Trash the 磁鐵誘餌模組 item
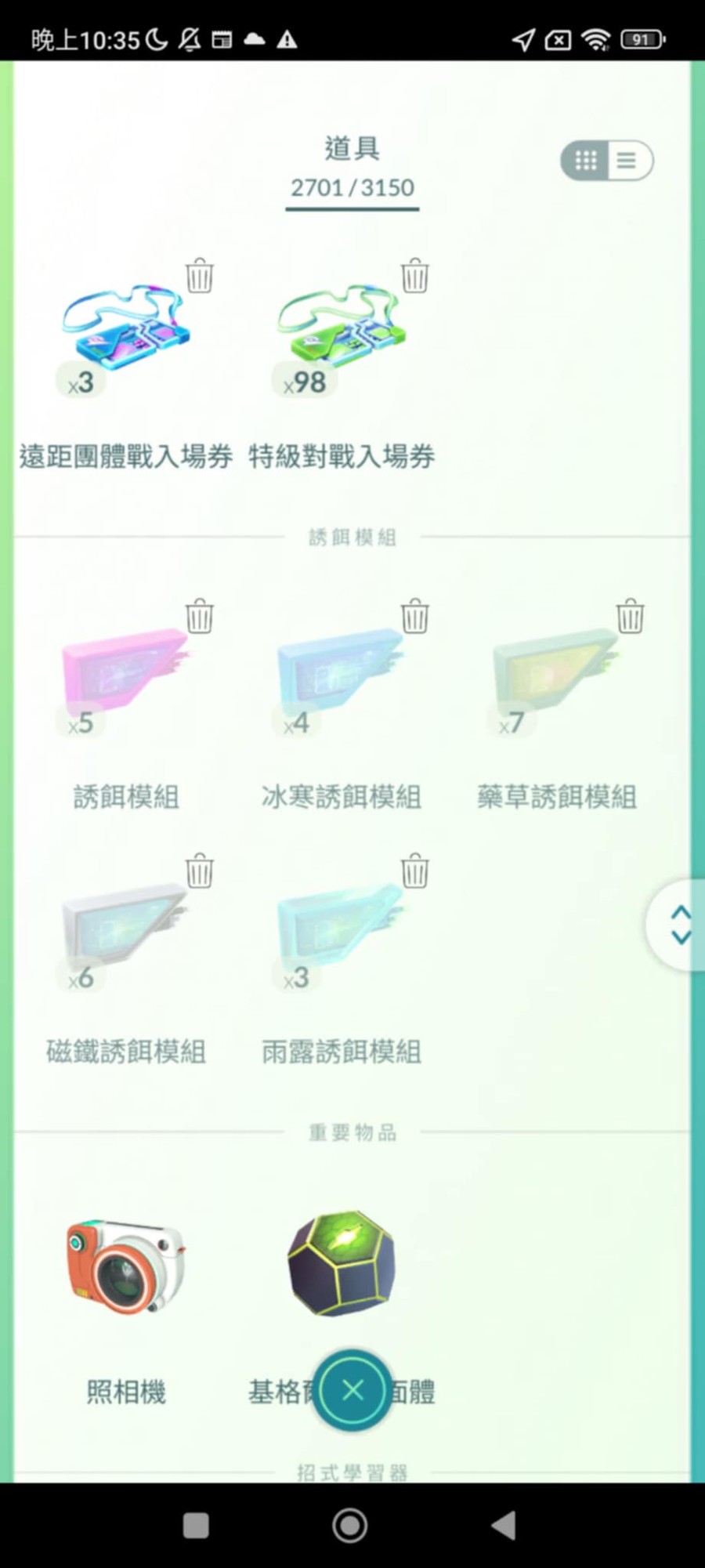This screenshot has width=705, height=1568. click(x=200, y=870)
